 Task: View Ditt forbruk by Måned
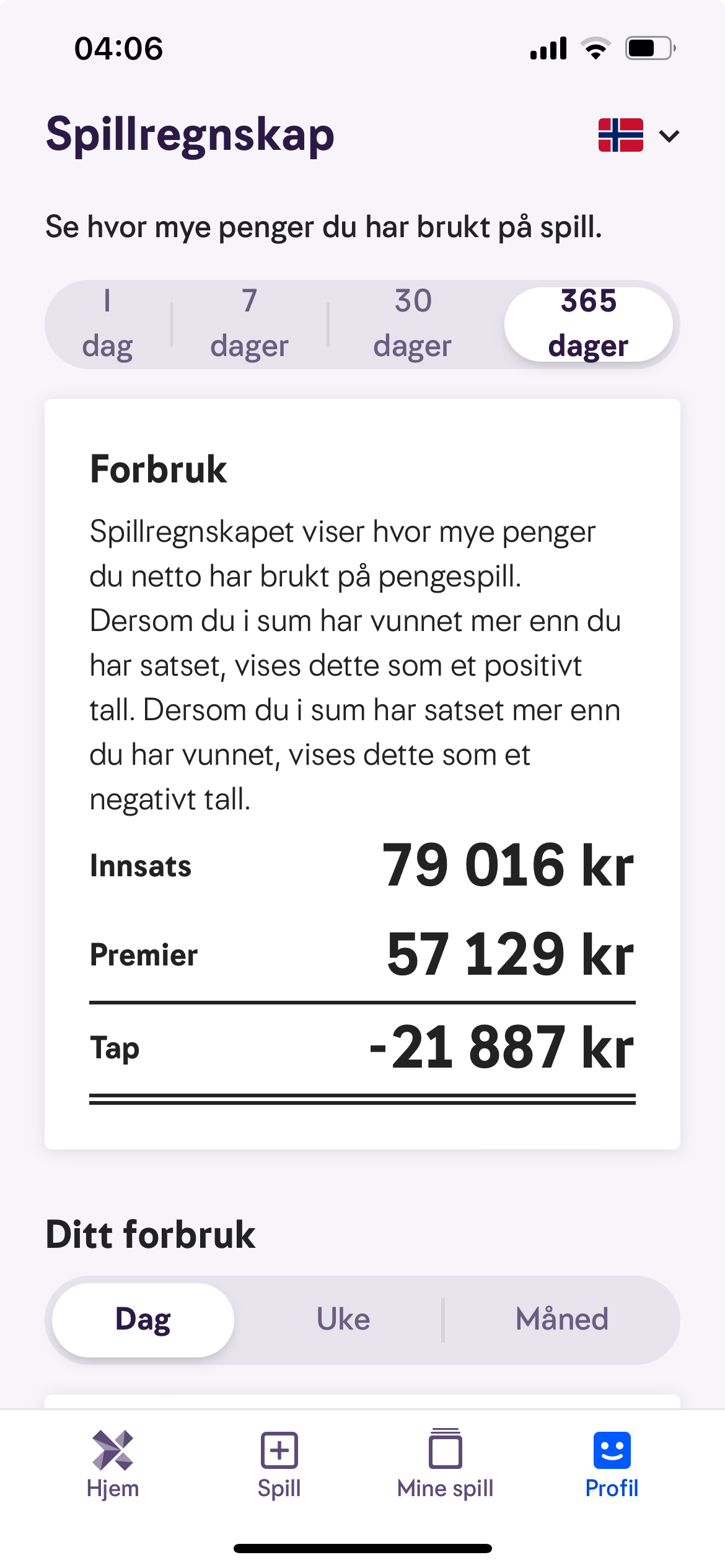[561, 1320]
